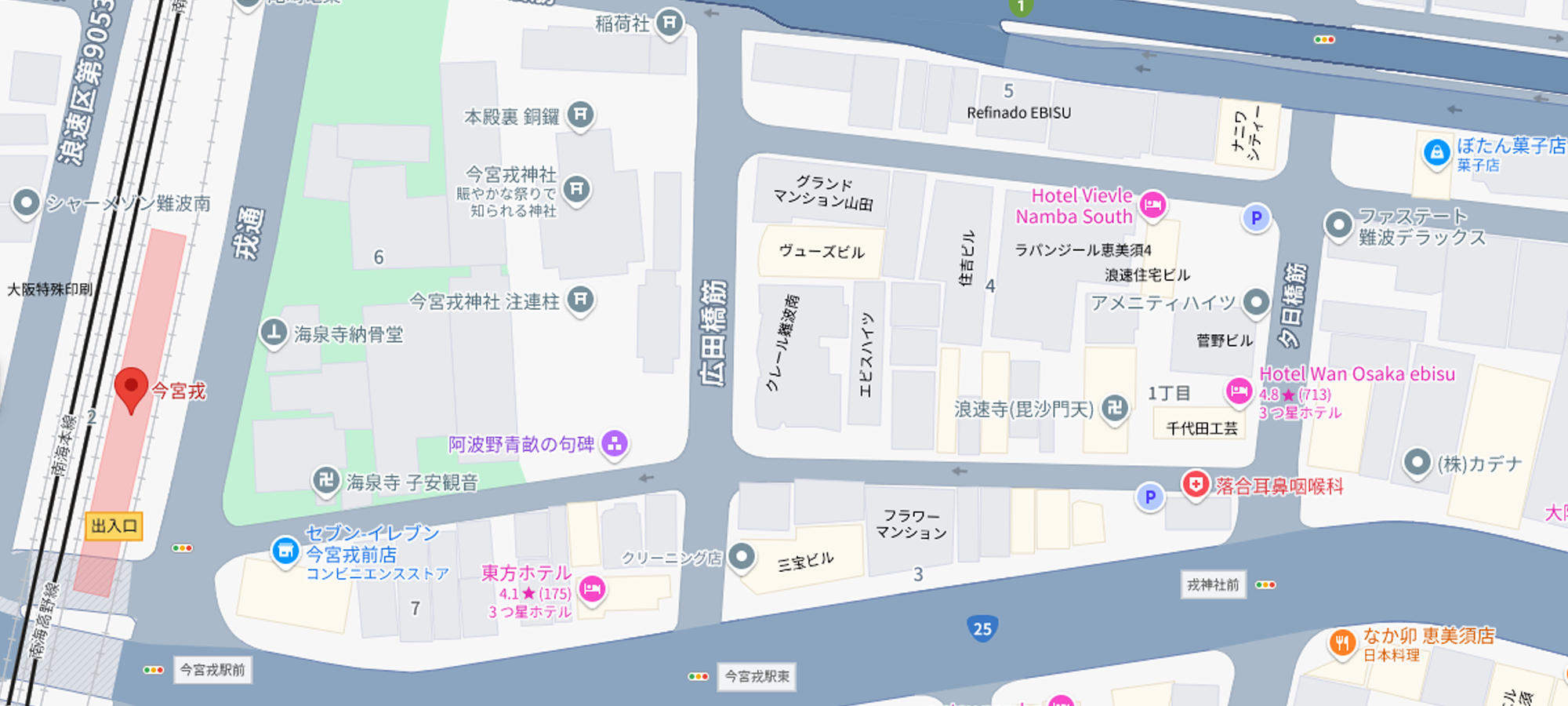
Task: Open ファステート難波デラックス marker
Action: coord(1338,225)
